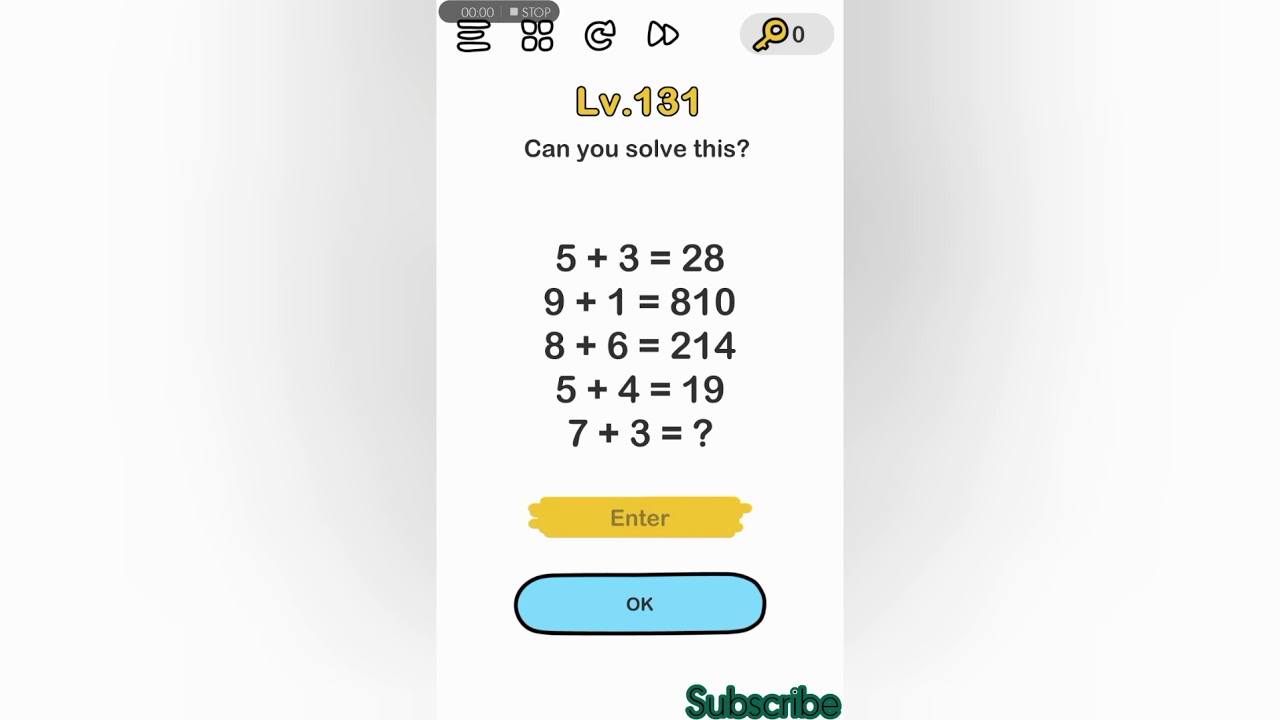Skip this level with the fast-forward icon

click(663, 36)
